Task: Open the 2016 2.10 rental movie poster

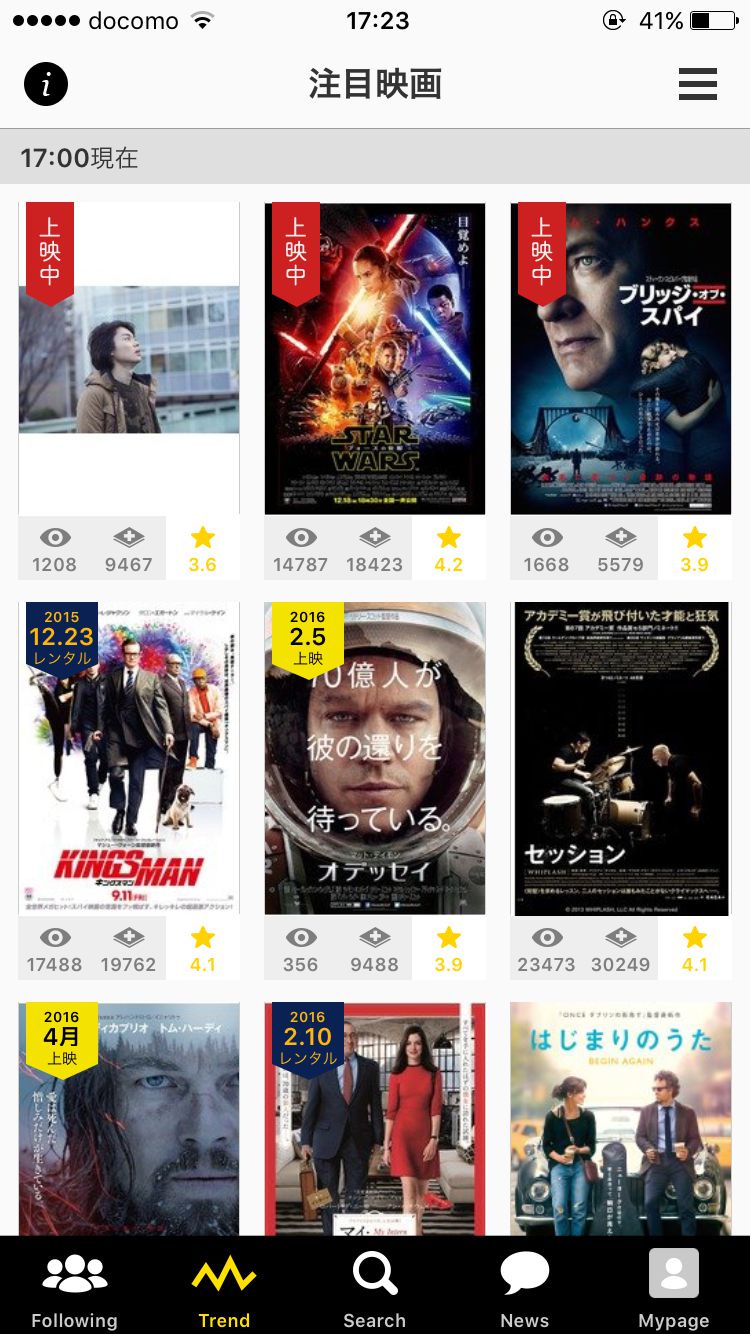Action: pos(375,1118)
